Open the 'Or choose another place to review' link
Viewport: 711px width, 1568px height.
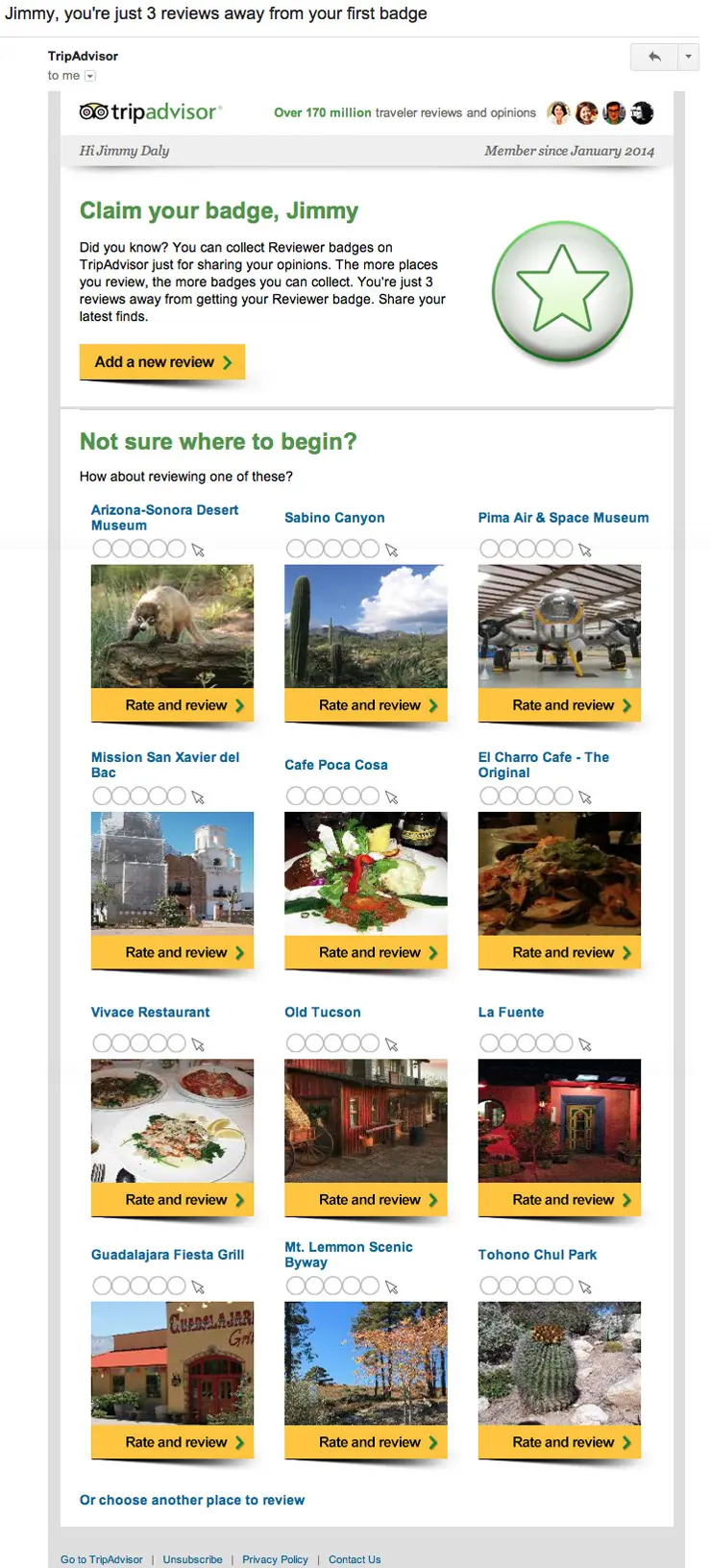pyautogui.click(x=191, y=1500)
